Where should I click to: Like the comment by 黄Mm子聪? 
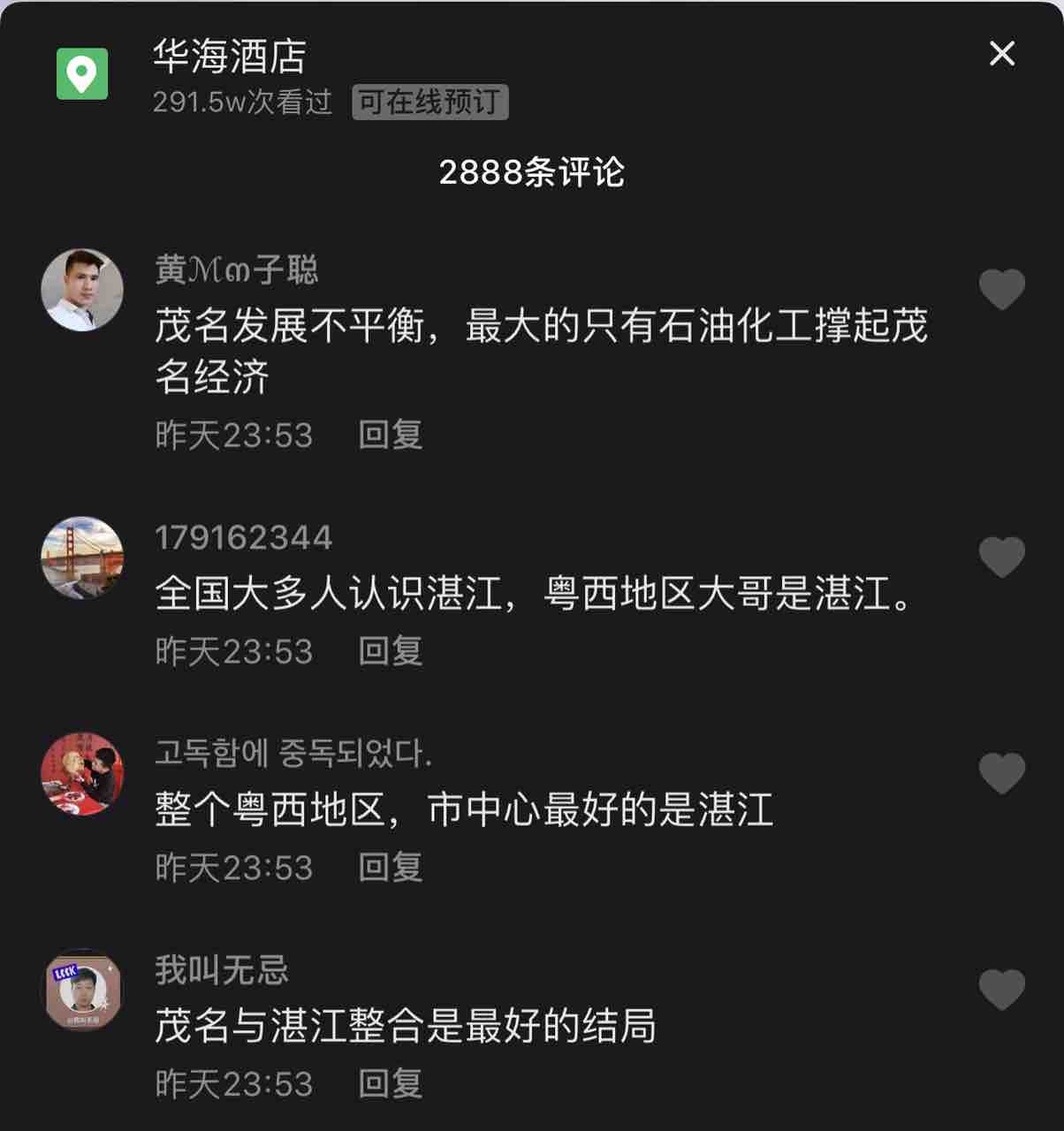(1001, 289)
